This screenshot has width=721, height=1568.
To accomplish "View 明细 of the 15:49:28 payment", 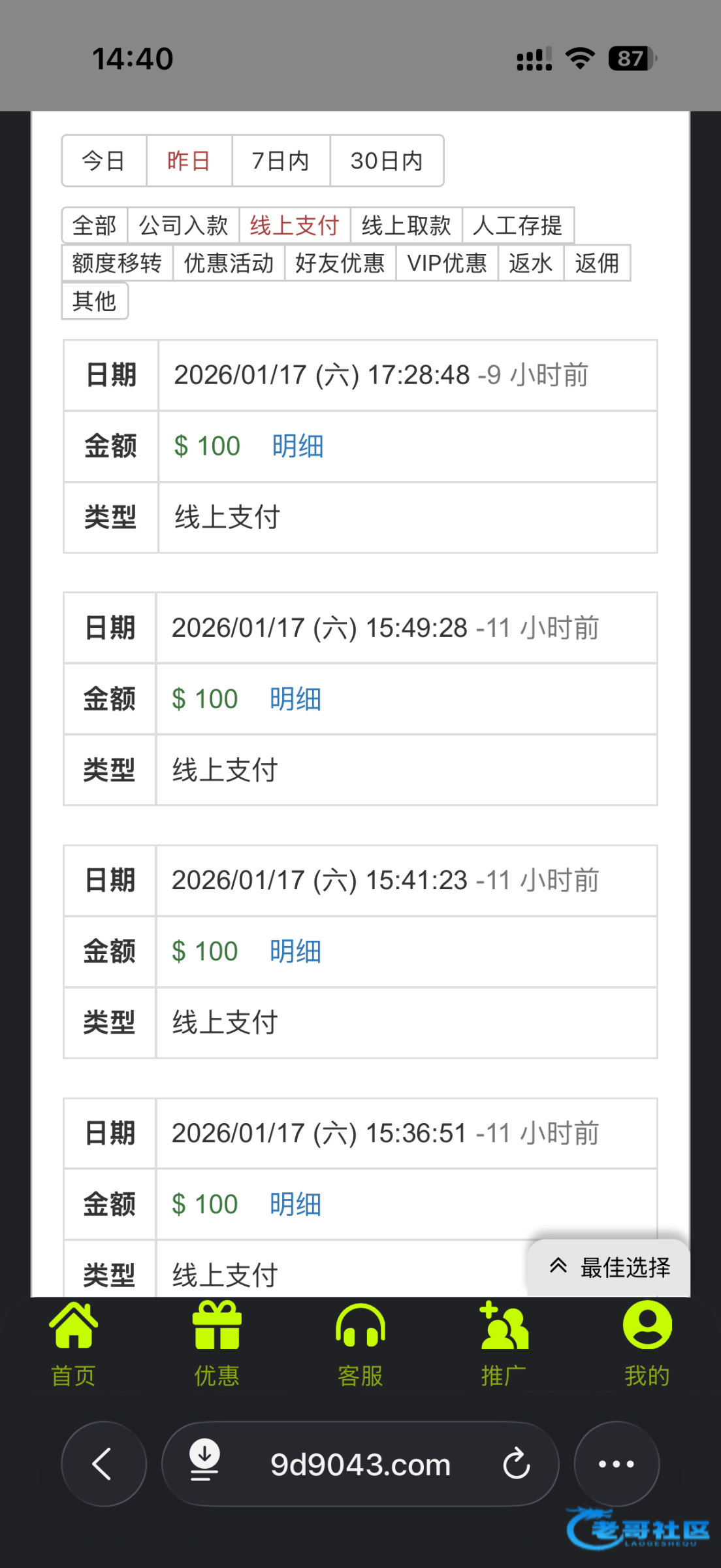I will 295,699.
